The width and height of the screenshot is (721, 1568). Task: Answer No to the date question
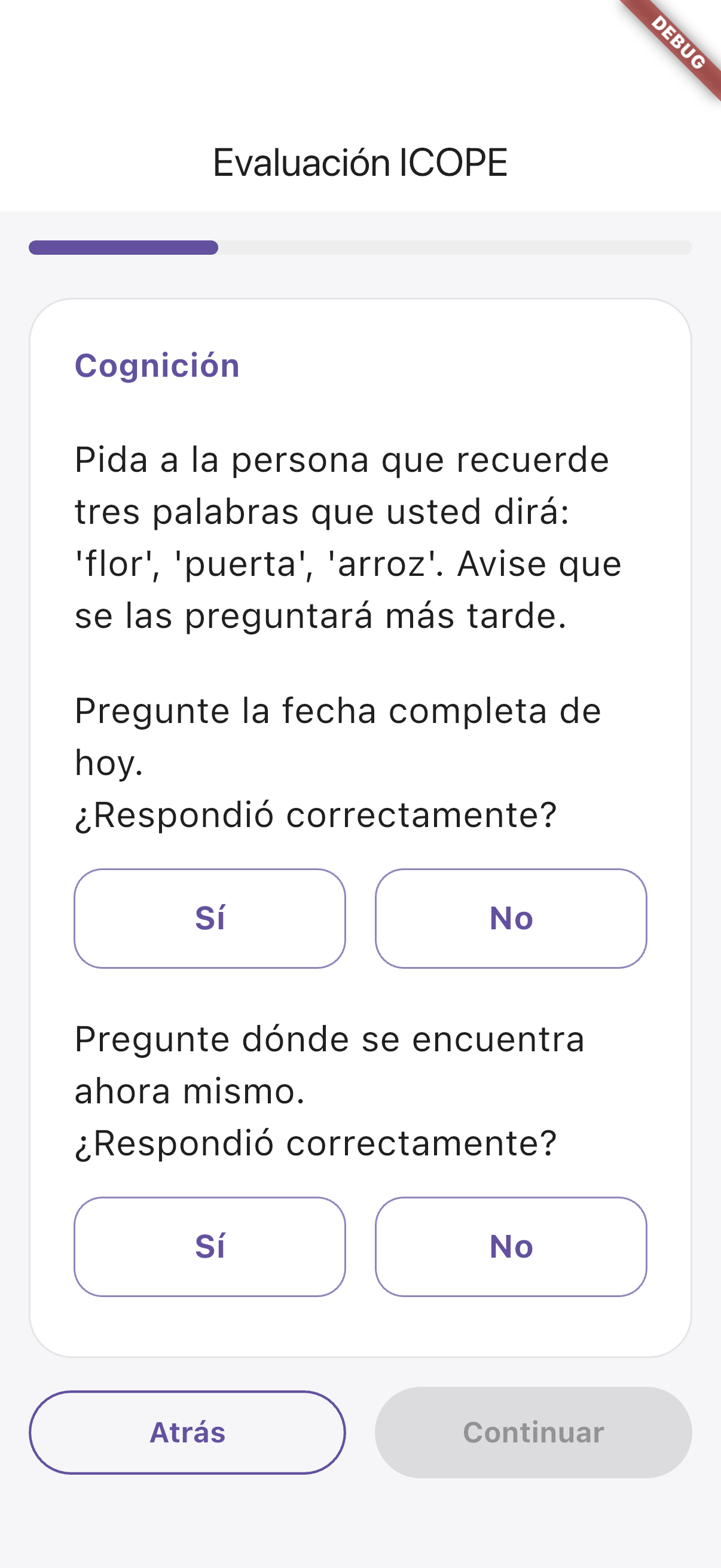pyautogui.click(x=512, y=919)
